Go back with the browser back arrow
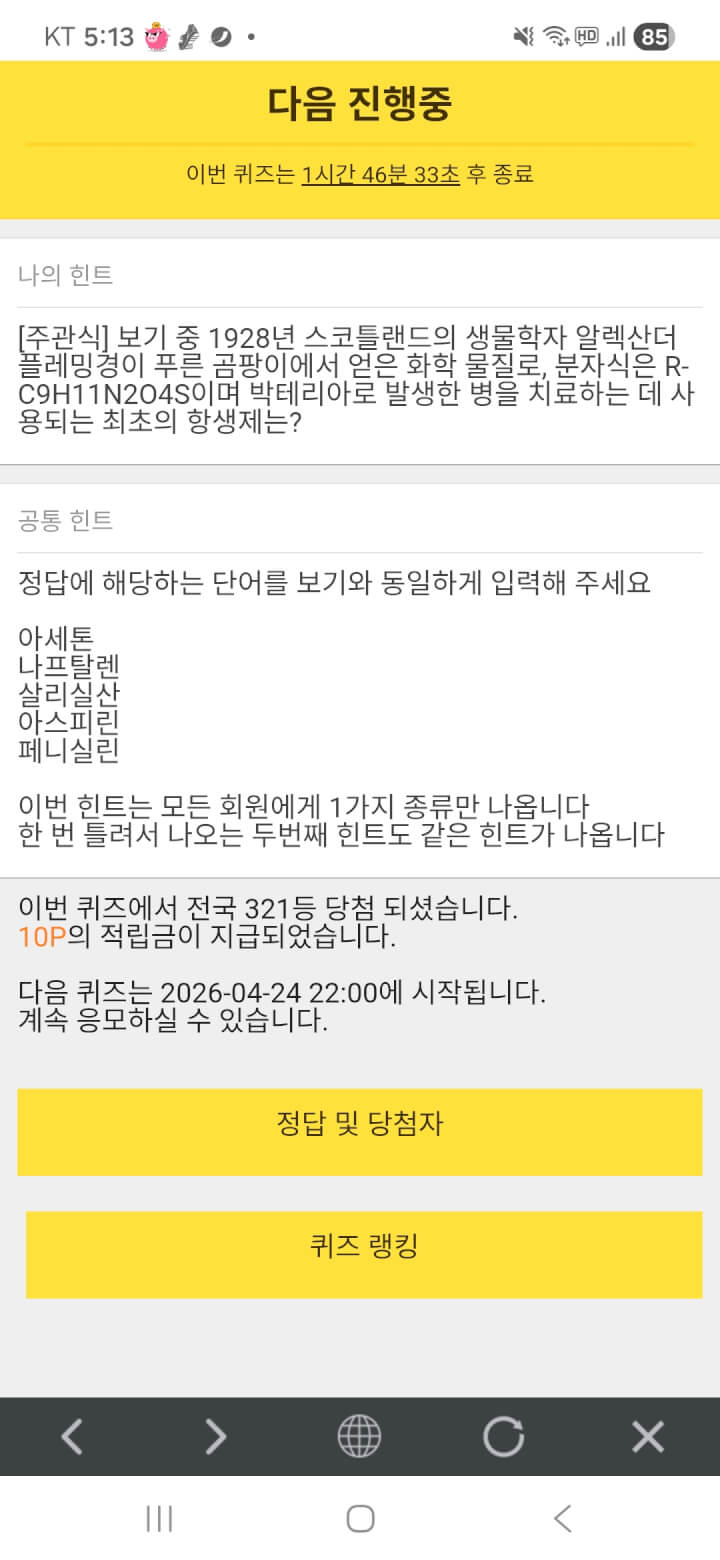This screenshot has height=1560, width=720. [x=72, y=1437]
